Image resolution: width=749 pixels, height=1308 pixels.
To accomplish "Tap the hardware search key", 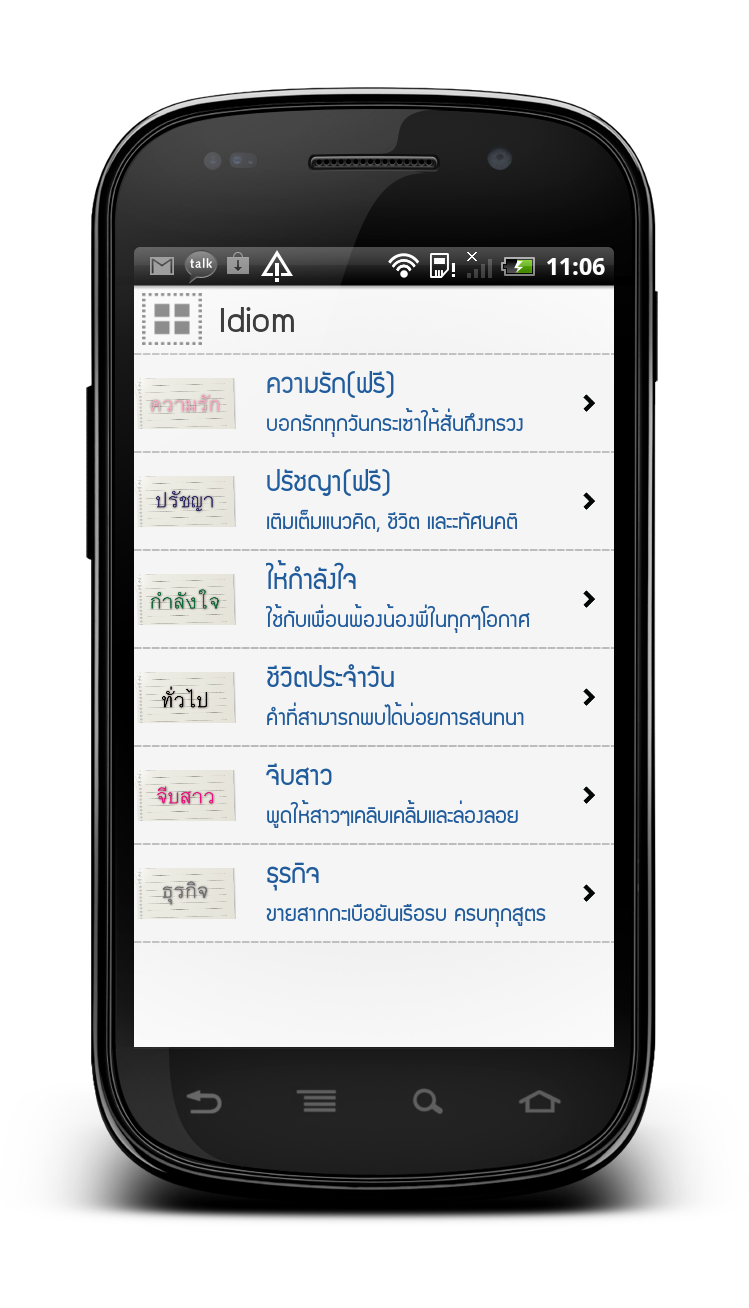I will point(428,1102).
